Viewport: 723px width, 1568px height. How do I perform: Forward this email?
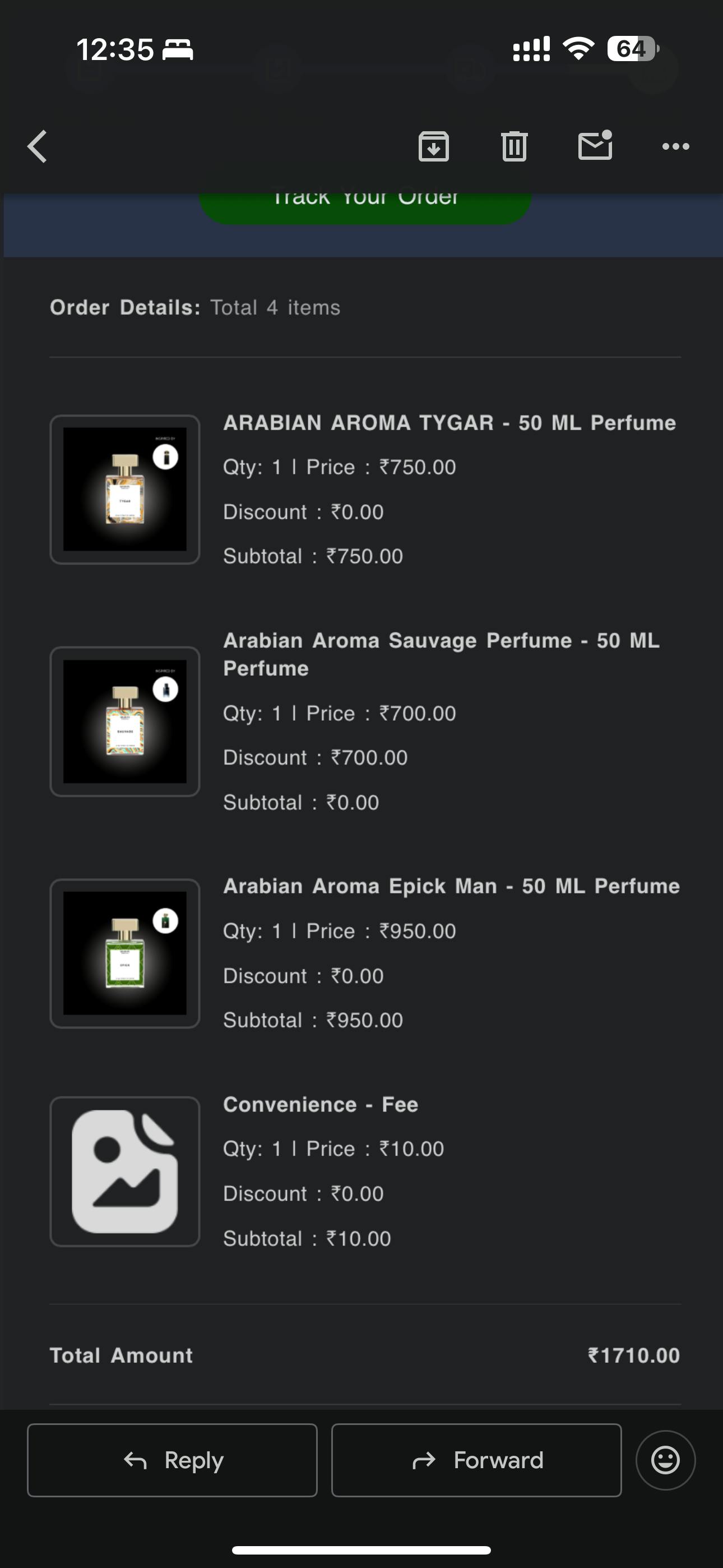coord(476,1460)
